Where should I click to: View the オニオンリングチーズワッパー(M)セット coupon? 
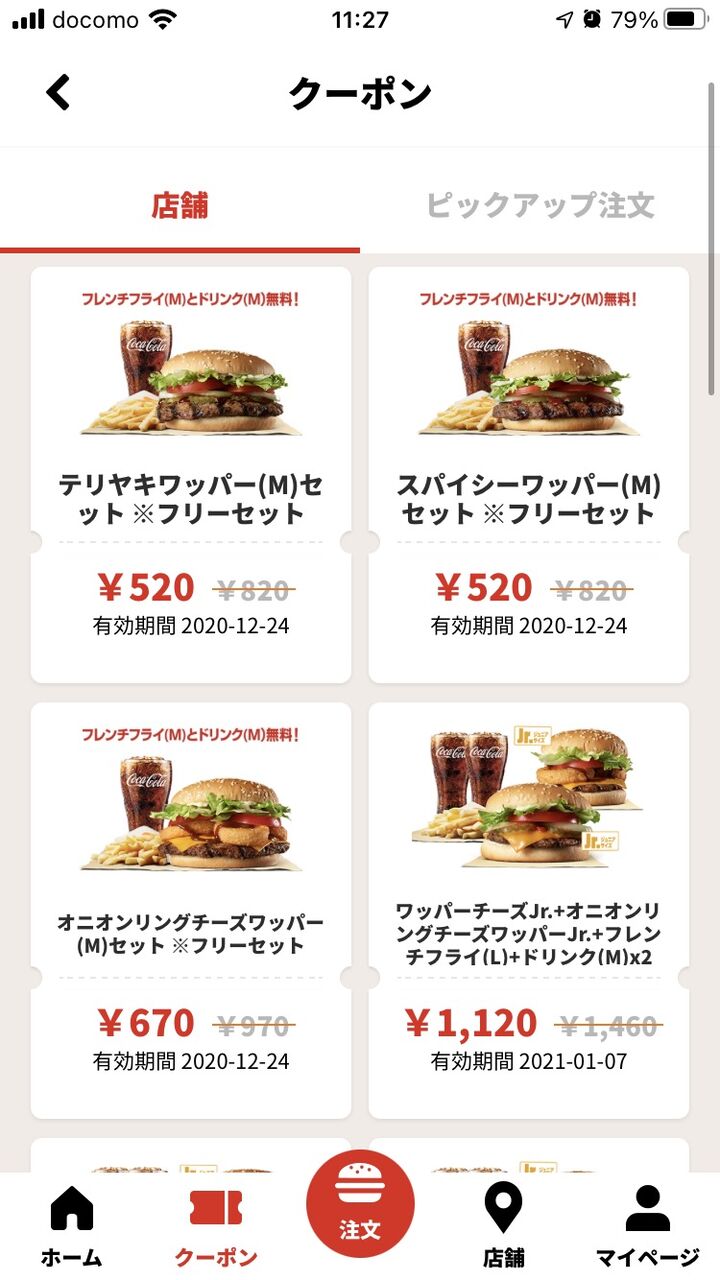(x=191, y=910)
